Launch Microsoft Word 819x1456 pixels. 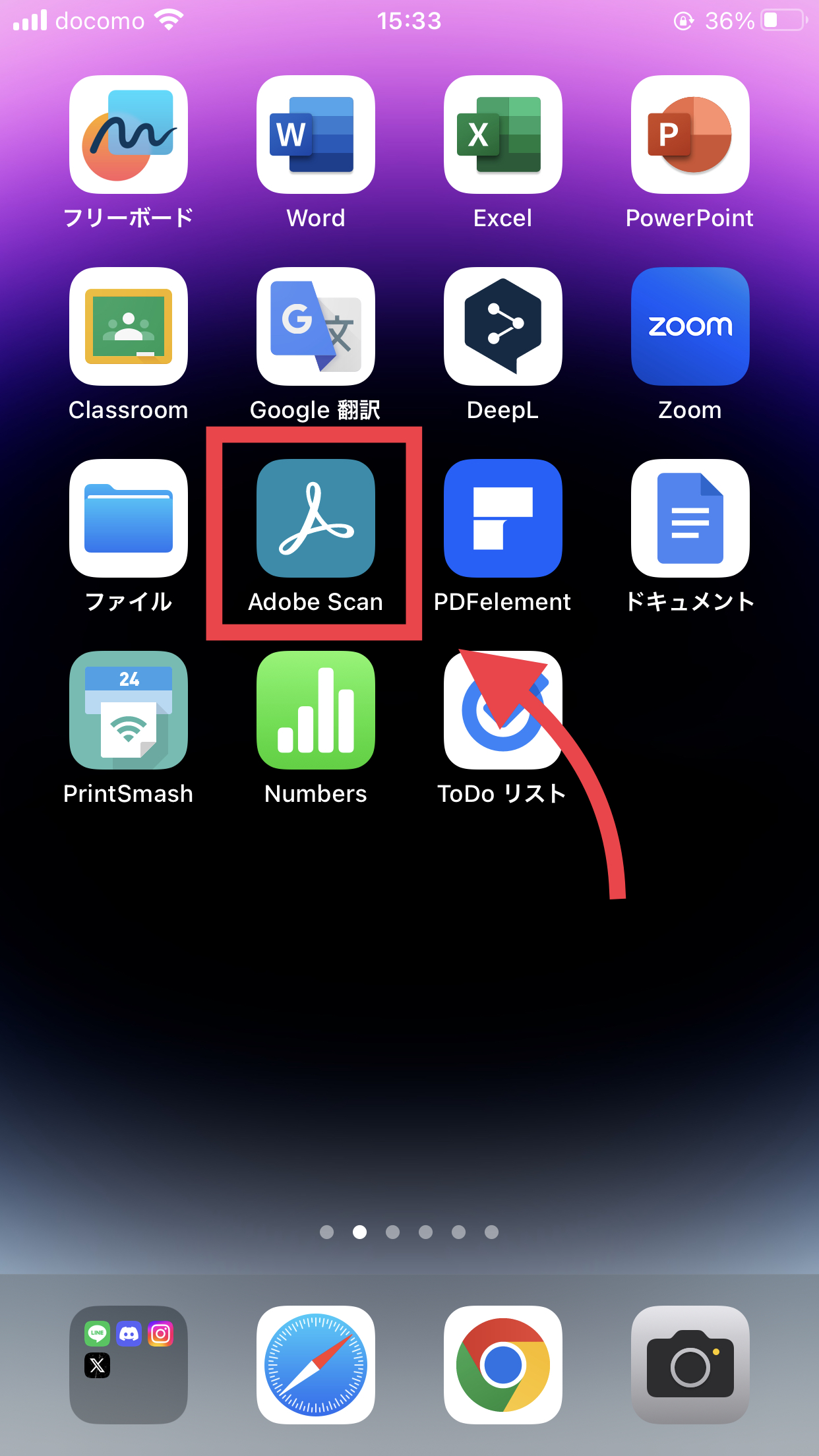315,135
